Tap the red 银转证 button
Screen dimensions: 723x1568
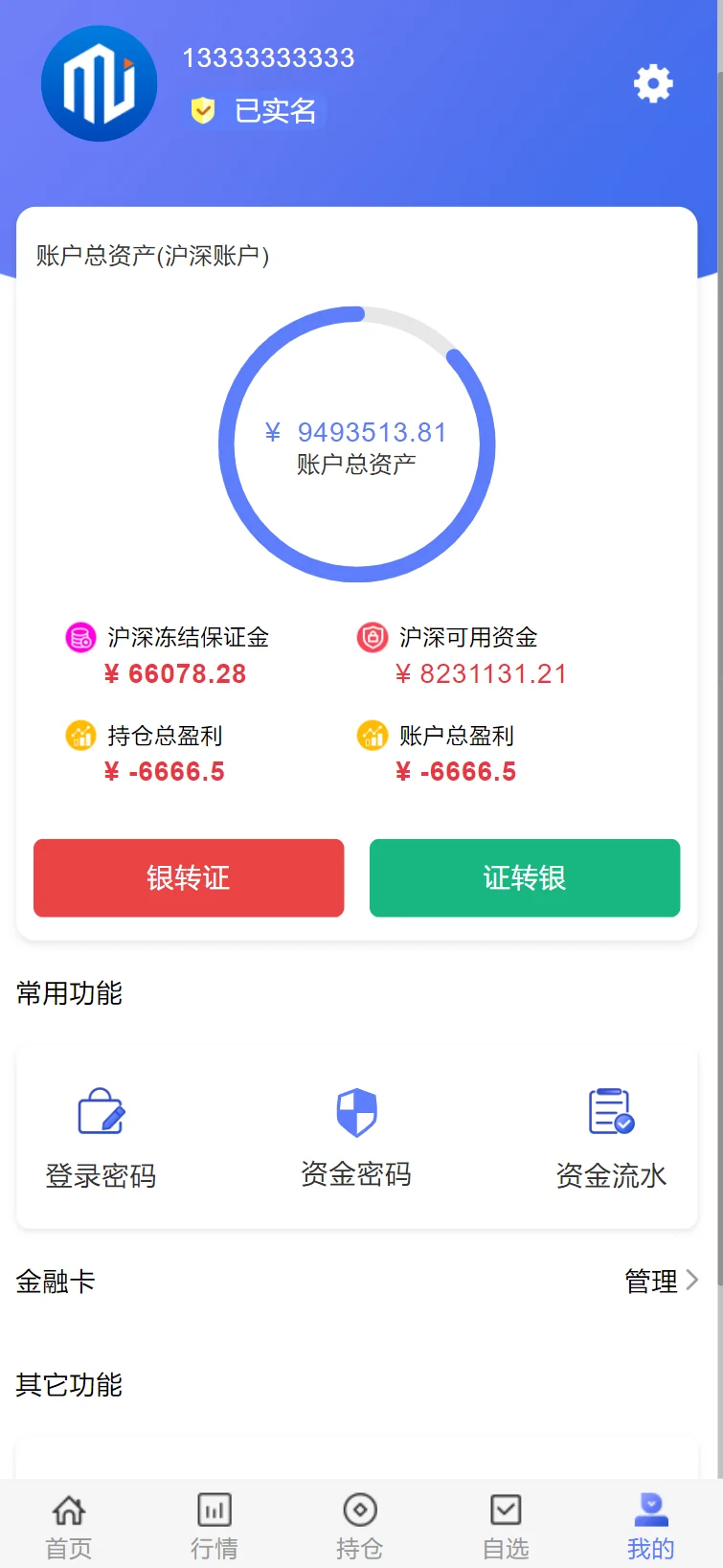189,877
